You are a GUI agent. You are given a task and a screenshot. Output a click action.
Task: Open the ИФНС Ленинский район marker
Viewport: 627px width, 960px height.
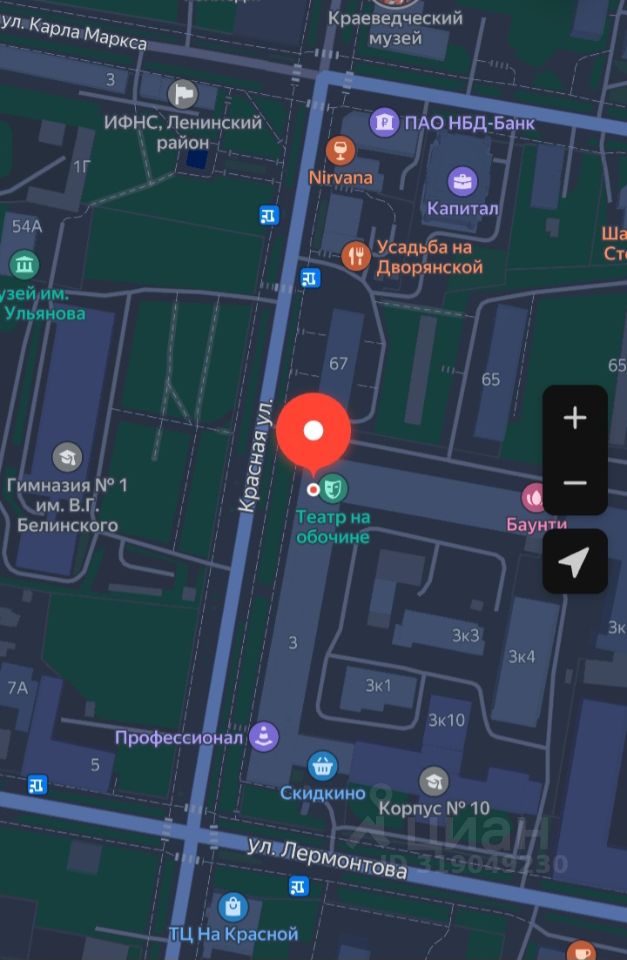(183, 95)
